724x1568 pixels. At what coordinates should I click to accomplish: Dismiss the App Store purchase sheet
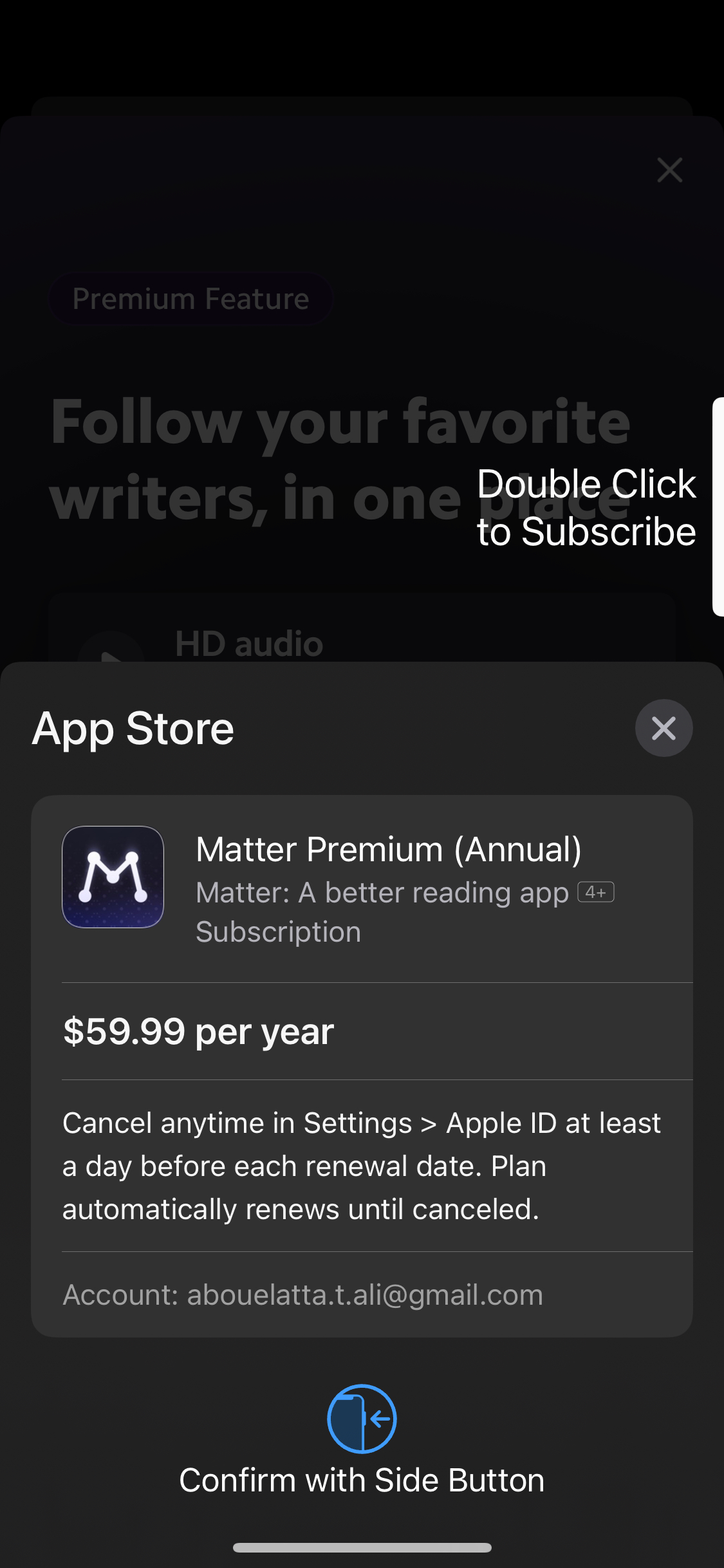click(x=664, y=727)
